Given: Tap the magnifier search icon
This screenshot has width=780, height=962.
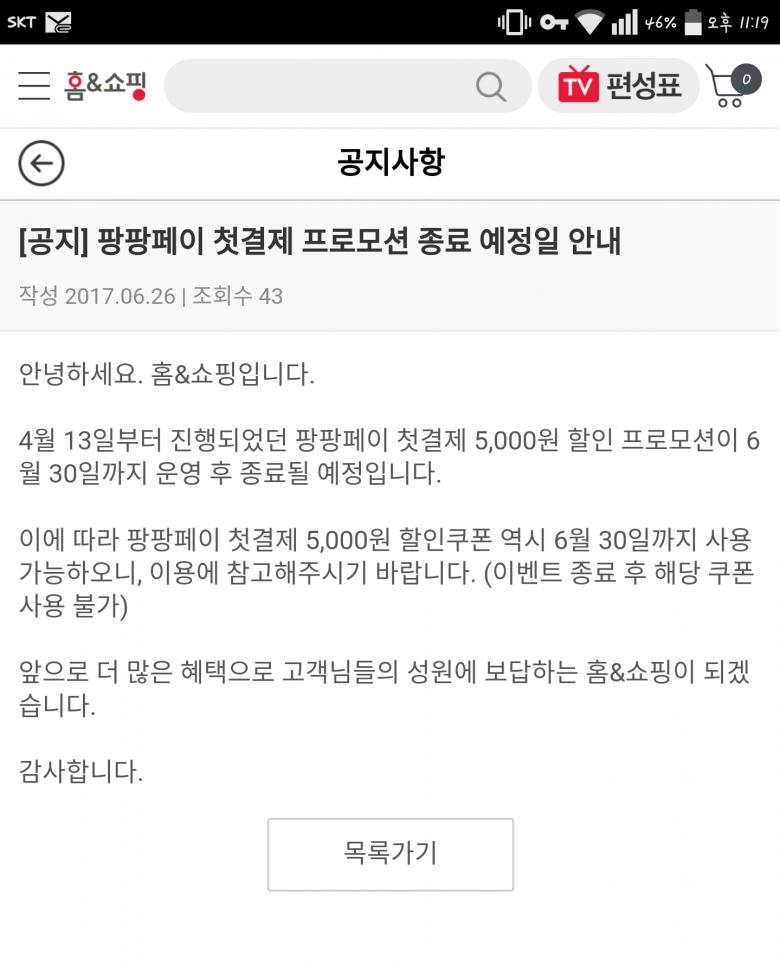Looking at the screenshot, I should pos(490,87).
